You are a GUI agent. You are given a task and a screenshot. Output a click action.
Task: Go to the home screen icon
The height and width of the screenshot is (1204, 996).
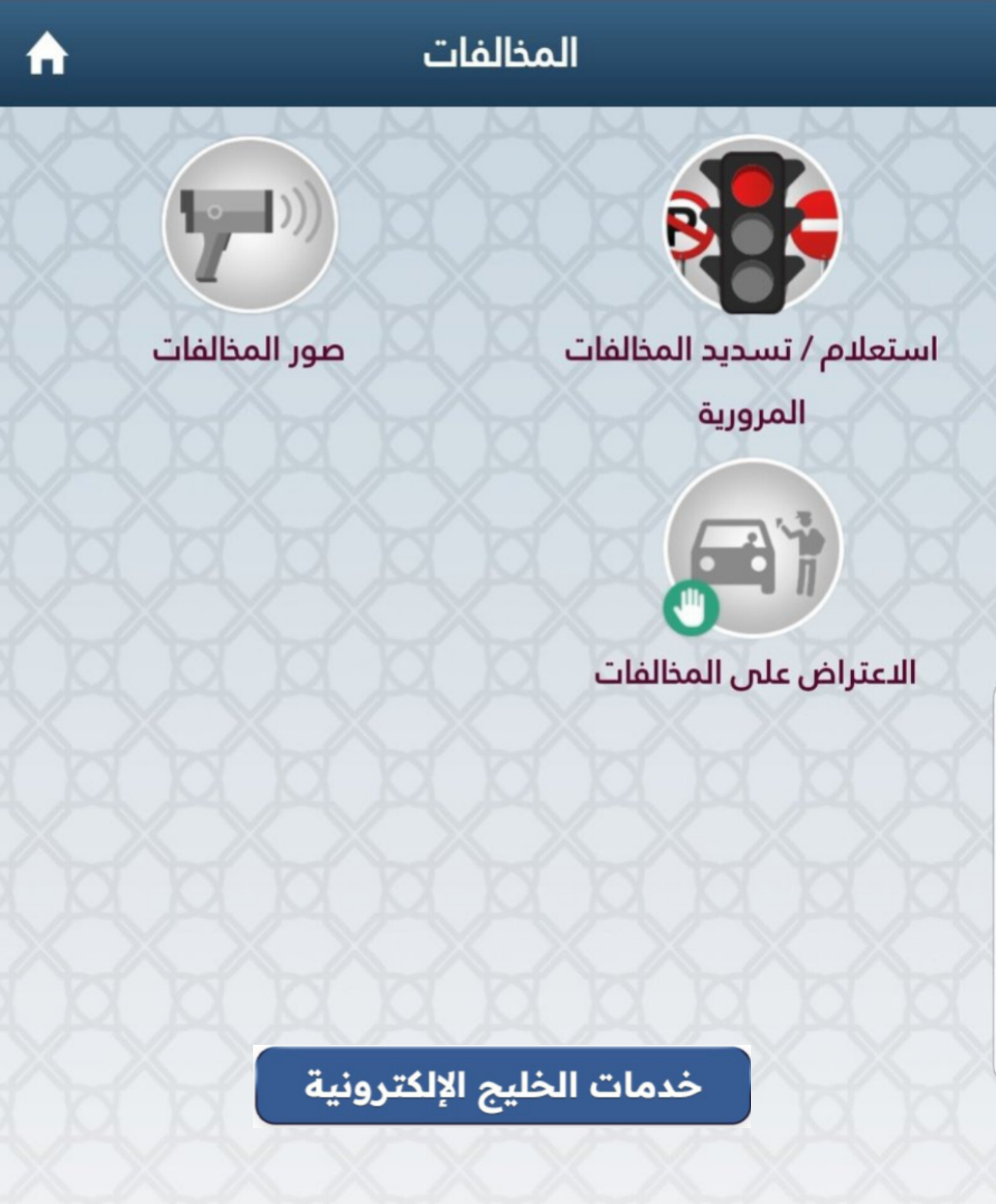(x=46, y=55)
